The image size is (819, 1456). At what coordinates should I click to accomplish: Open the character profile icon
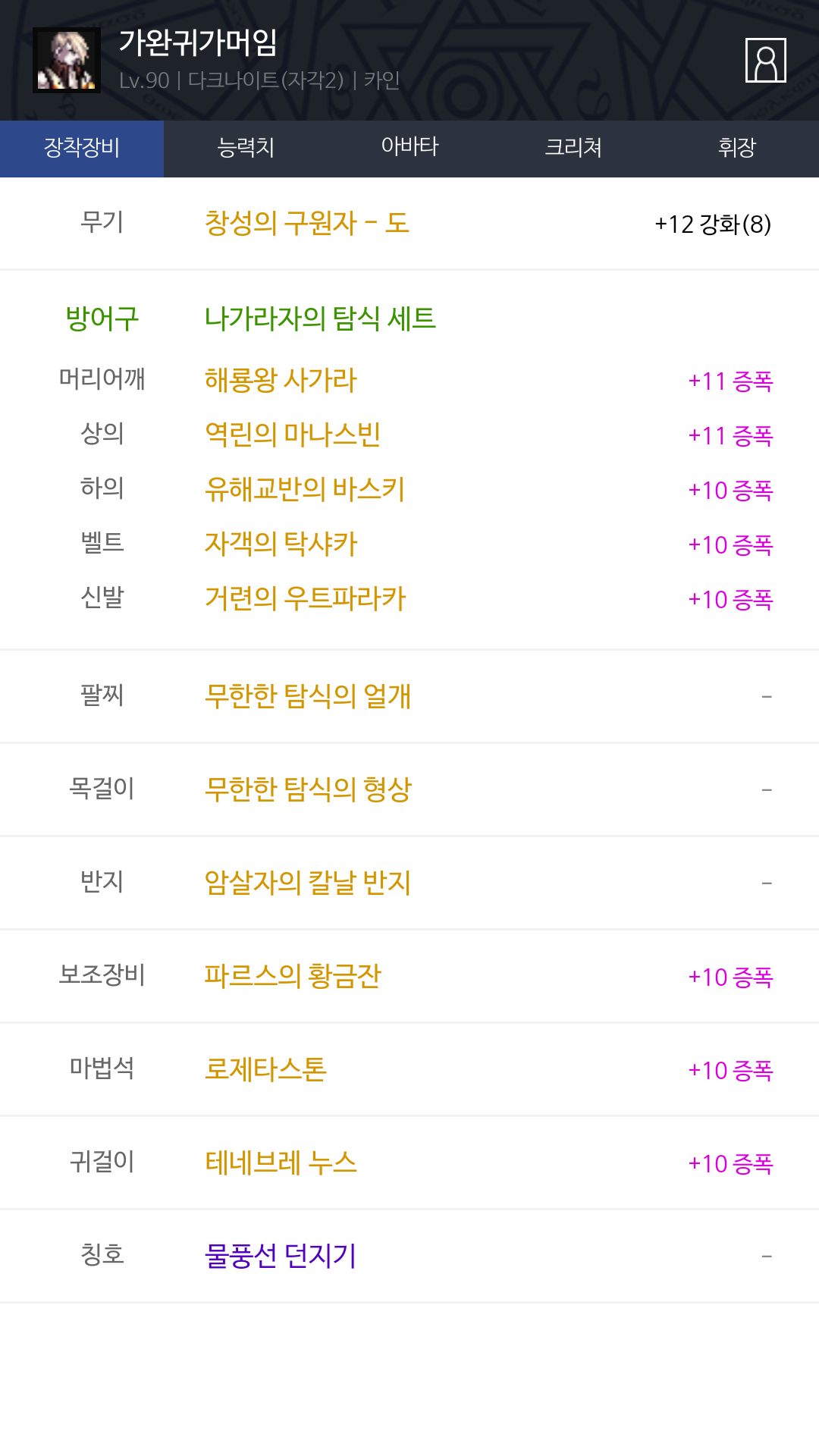point(765,60)
